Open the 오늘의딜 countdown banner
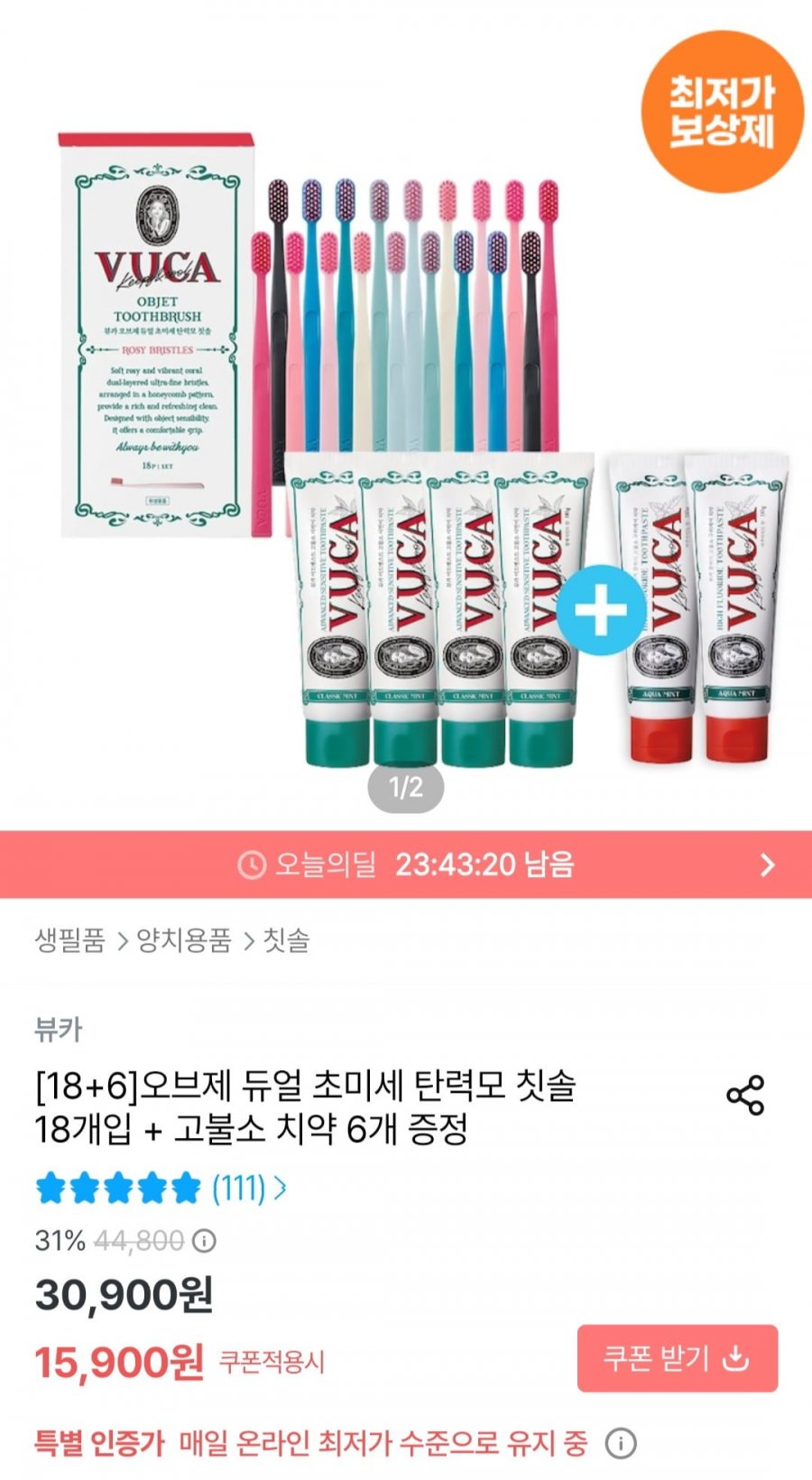812x1480 pixels. (x=406, y=865)
